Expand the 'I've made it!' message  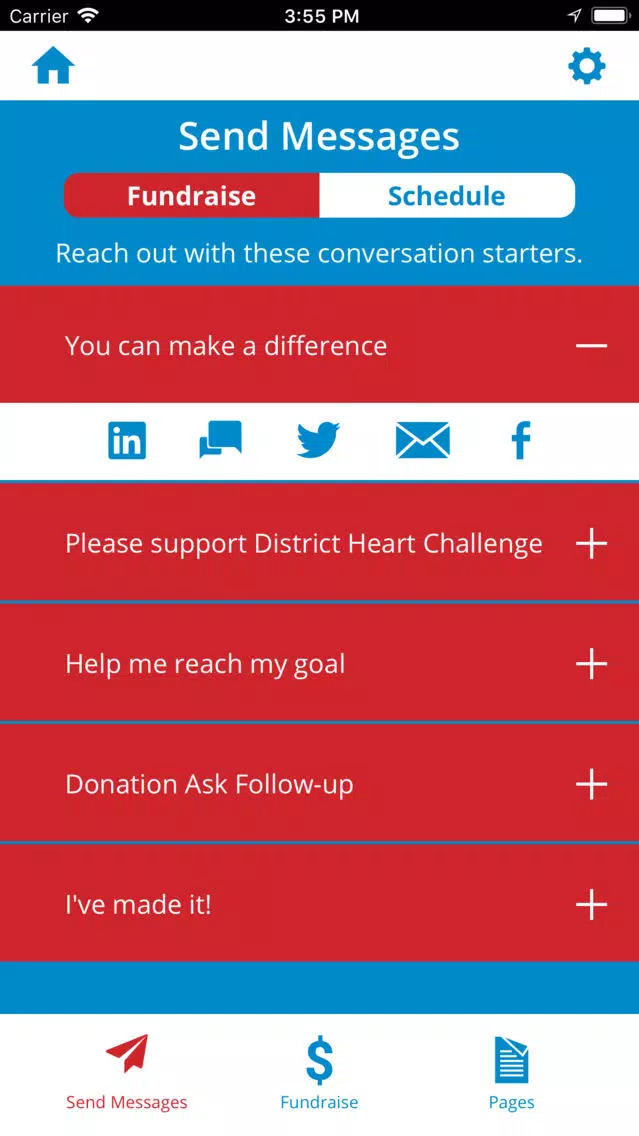coord(320,904)
